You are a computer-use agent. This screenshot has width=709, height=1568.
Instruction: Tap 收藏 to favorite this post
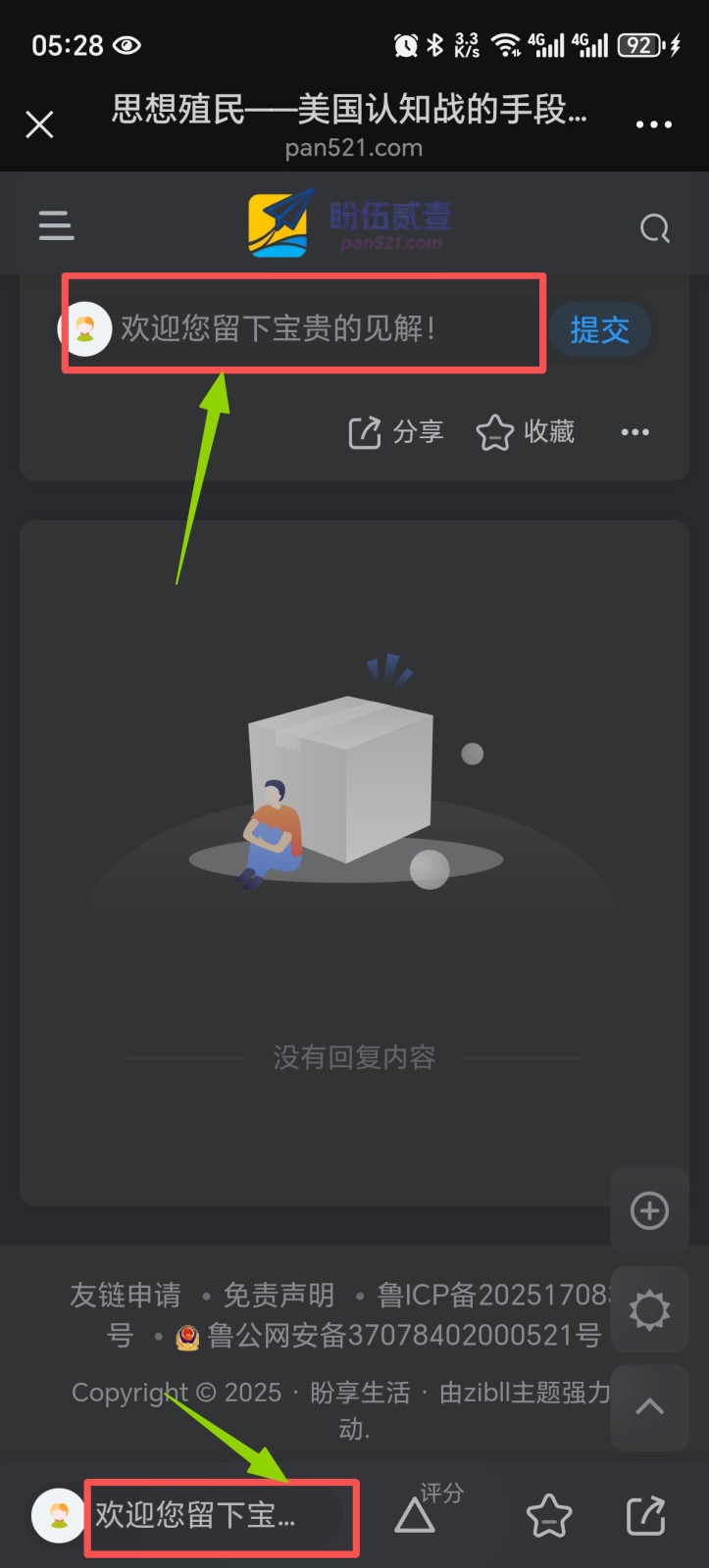click(x=526, y=432)
